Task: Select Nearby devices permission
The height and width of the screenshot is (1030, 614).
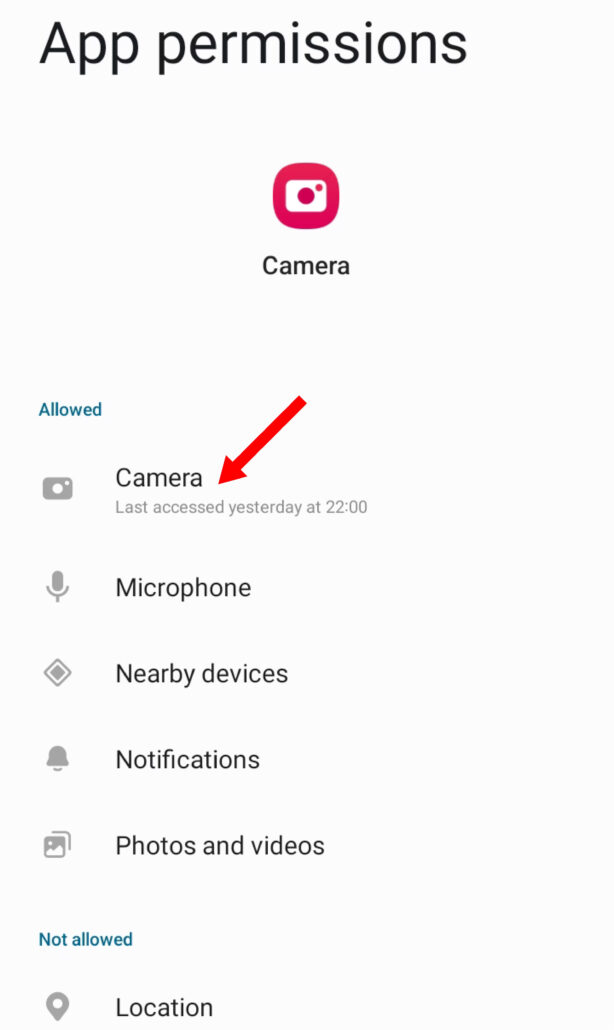Action: [x=201, y=674]
